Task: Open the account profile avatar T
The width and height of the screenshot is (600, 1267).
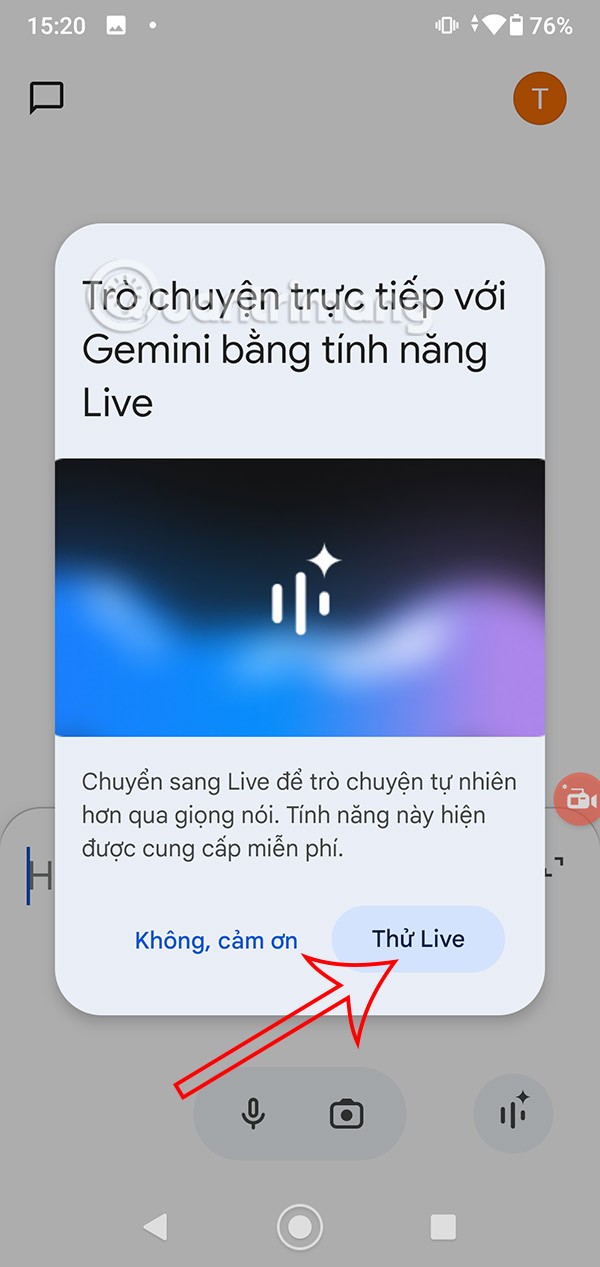Action: tap(539, 98)
